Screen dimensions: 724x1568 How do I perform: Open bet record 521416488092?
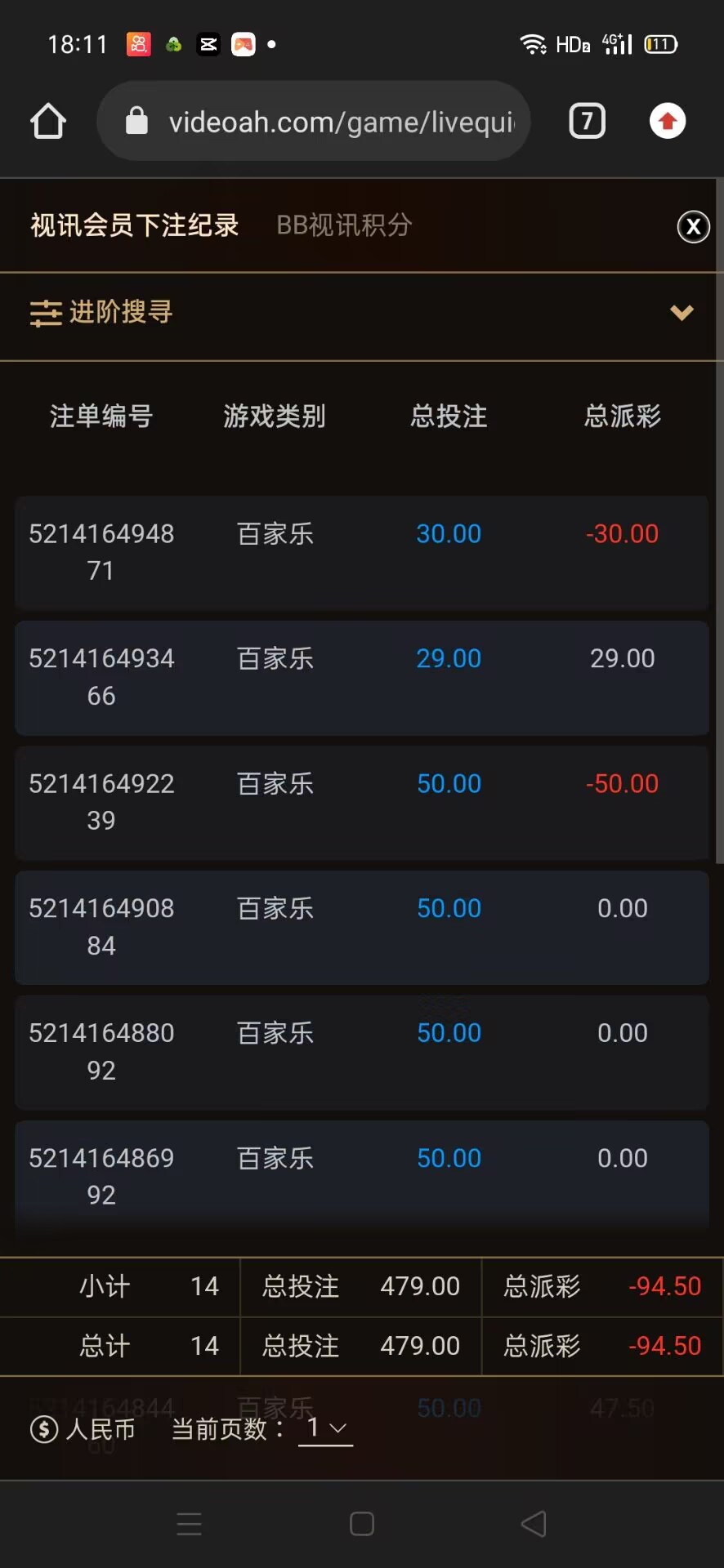(361, 1052)
